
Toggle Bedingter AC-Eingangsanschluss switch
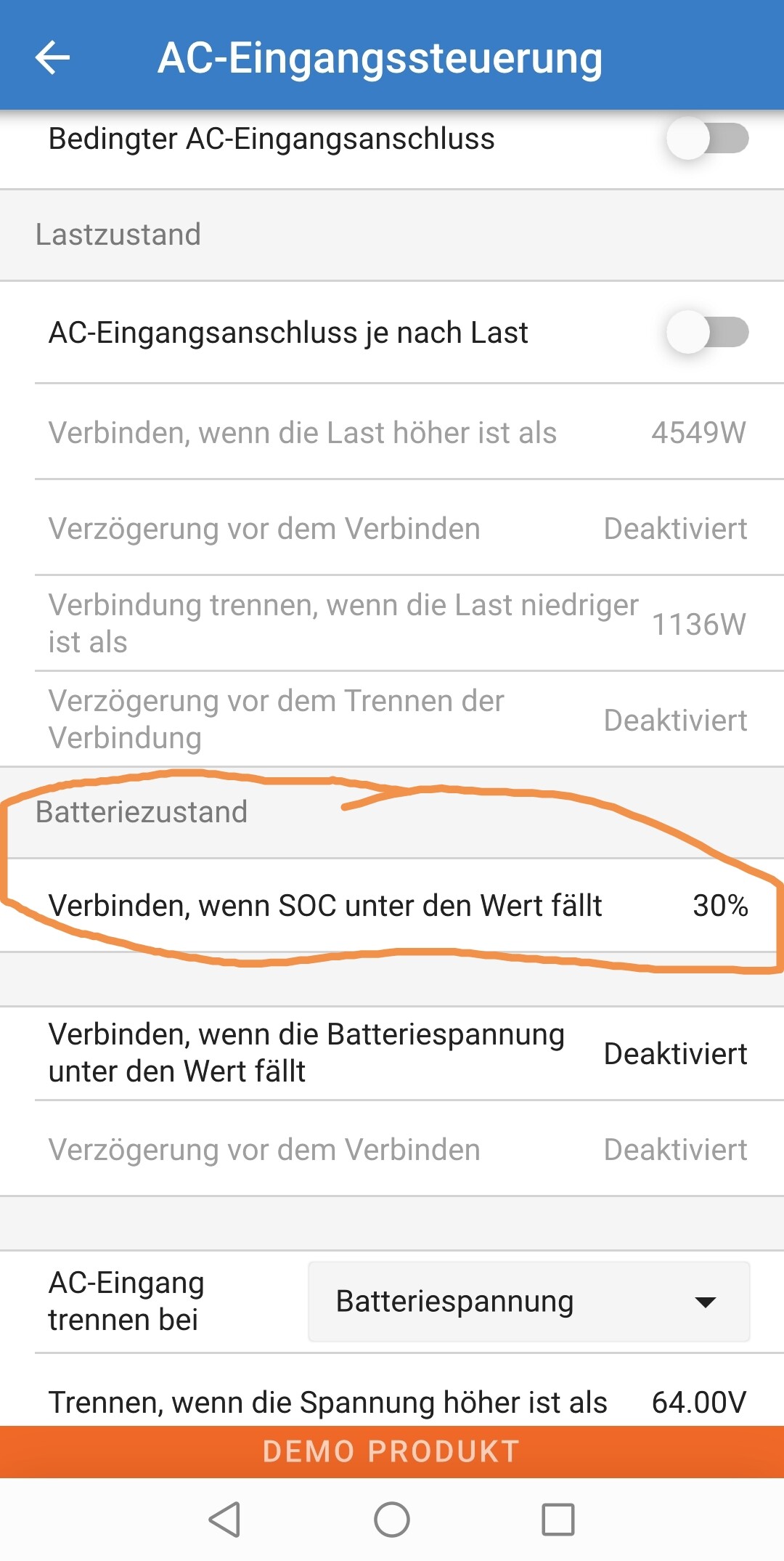click(x=708, y=138)
